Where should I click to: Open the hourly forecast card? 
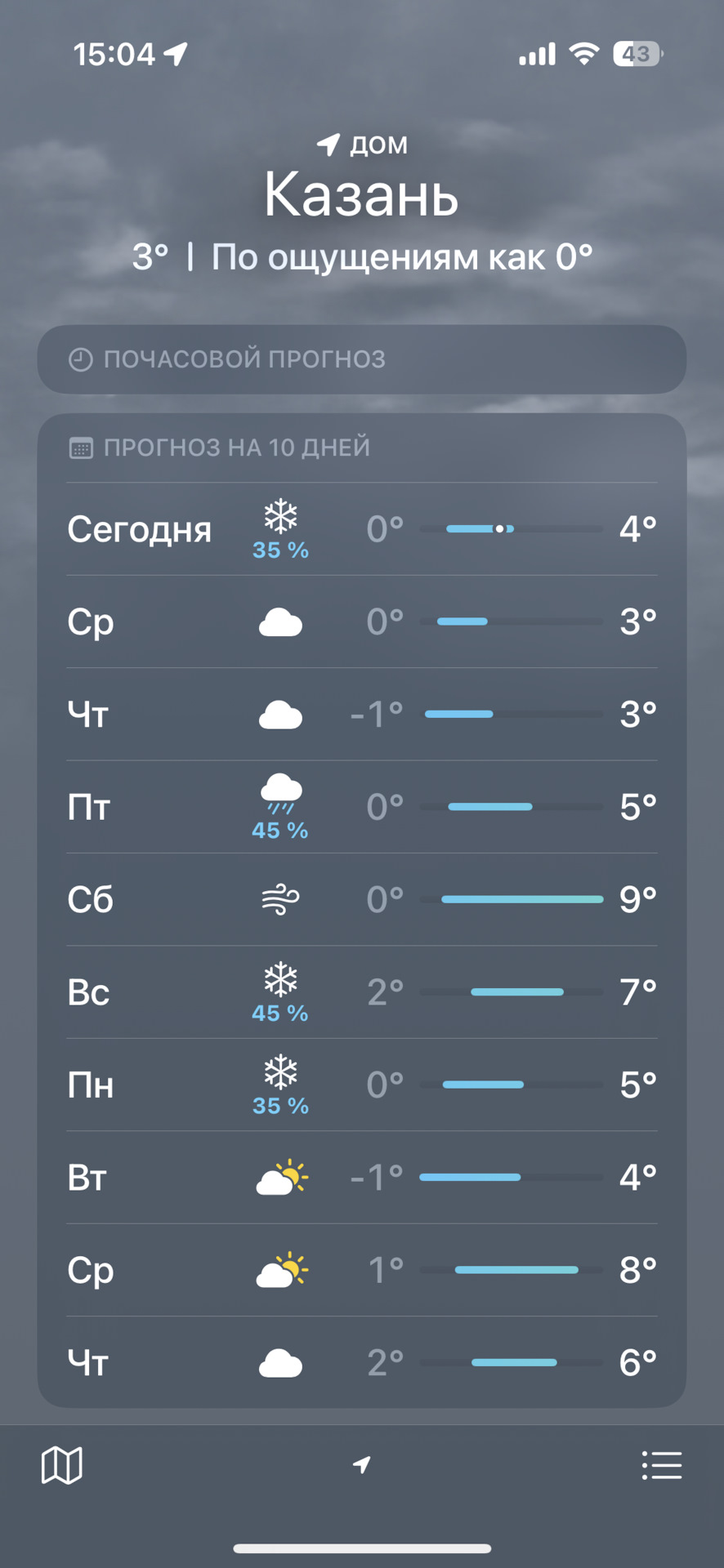pyautogui.click(x=361, y=359)
